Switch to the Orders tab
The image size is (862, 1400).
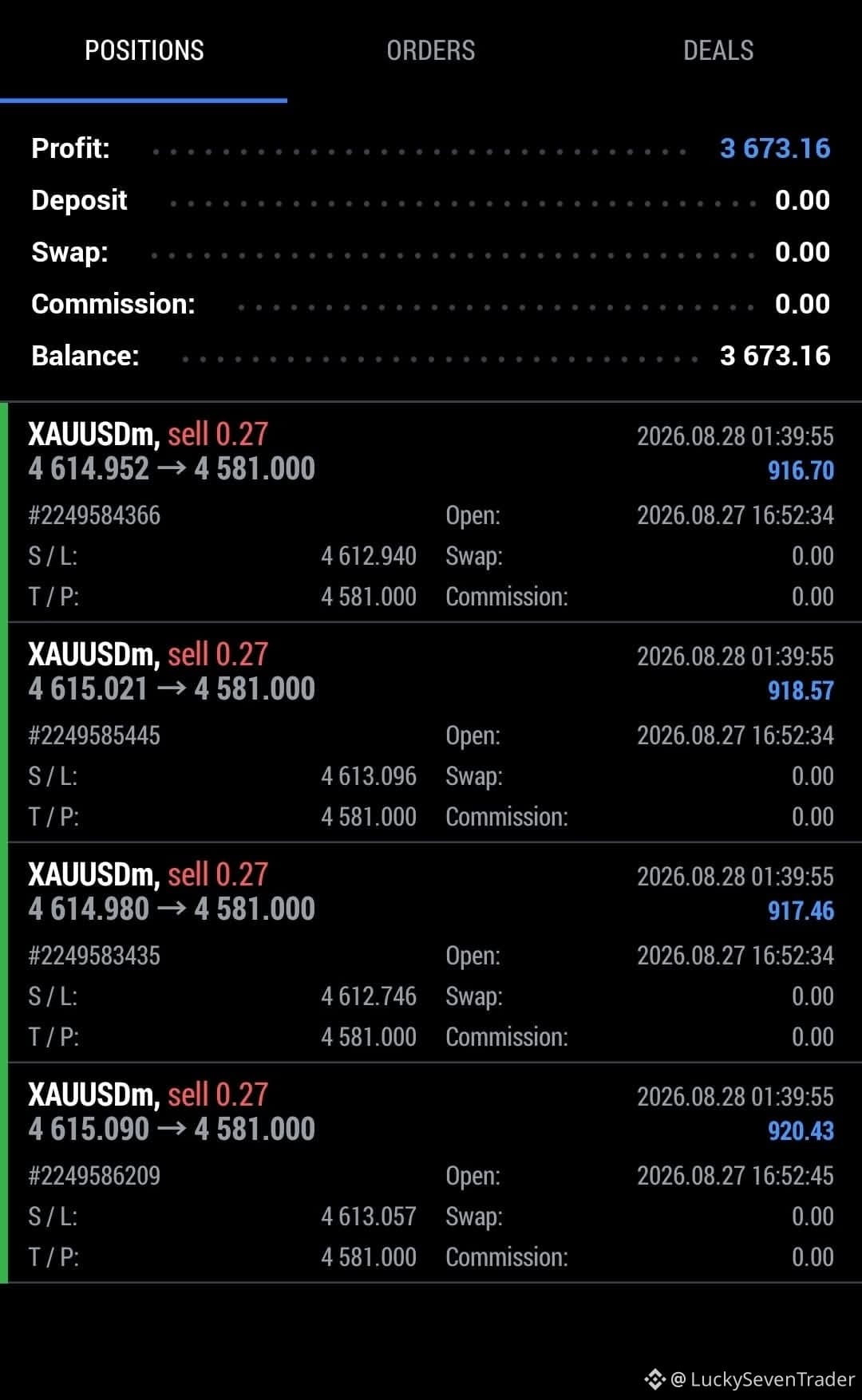pos(431,50)
